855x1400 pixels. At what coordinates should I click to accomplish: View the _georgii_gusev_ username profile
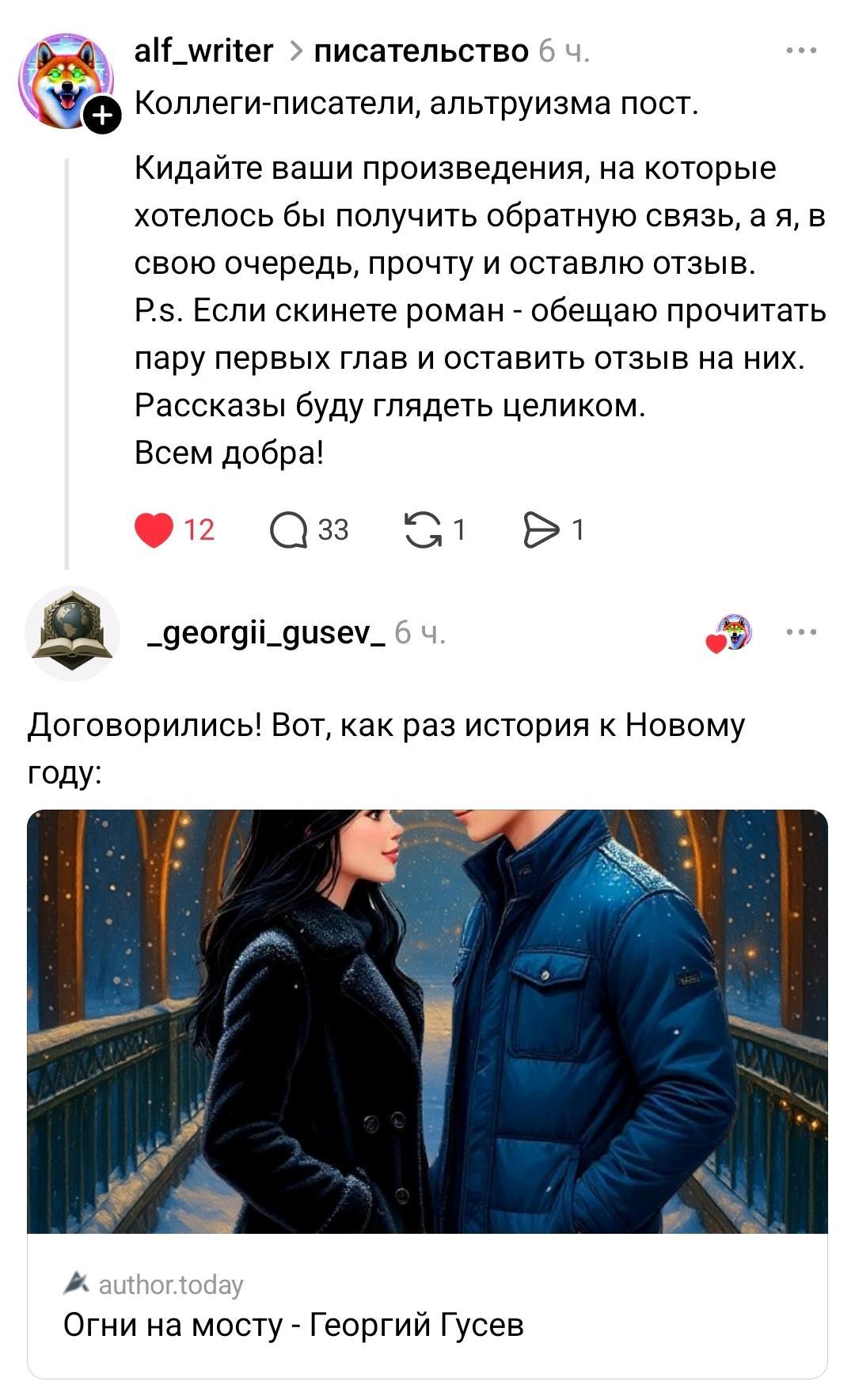(x=267, y=633)
